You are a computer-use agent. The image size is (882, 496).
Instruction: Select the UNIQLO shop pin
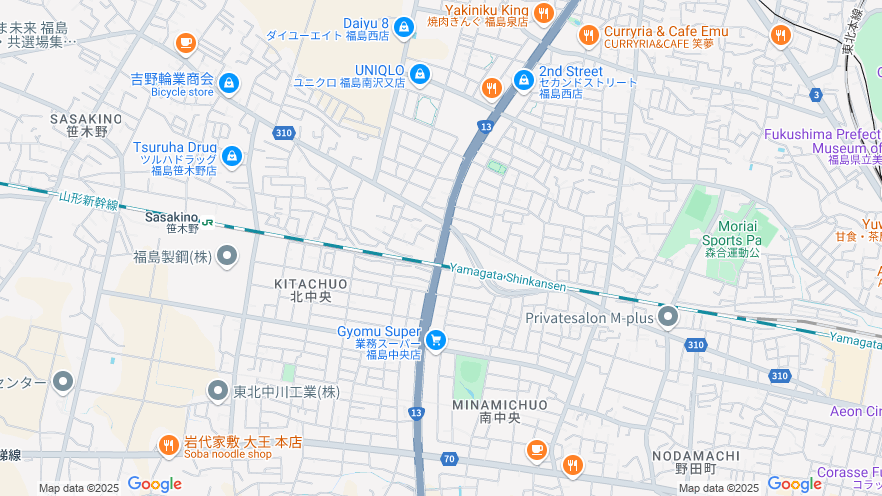point(419,74)
